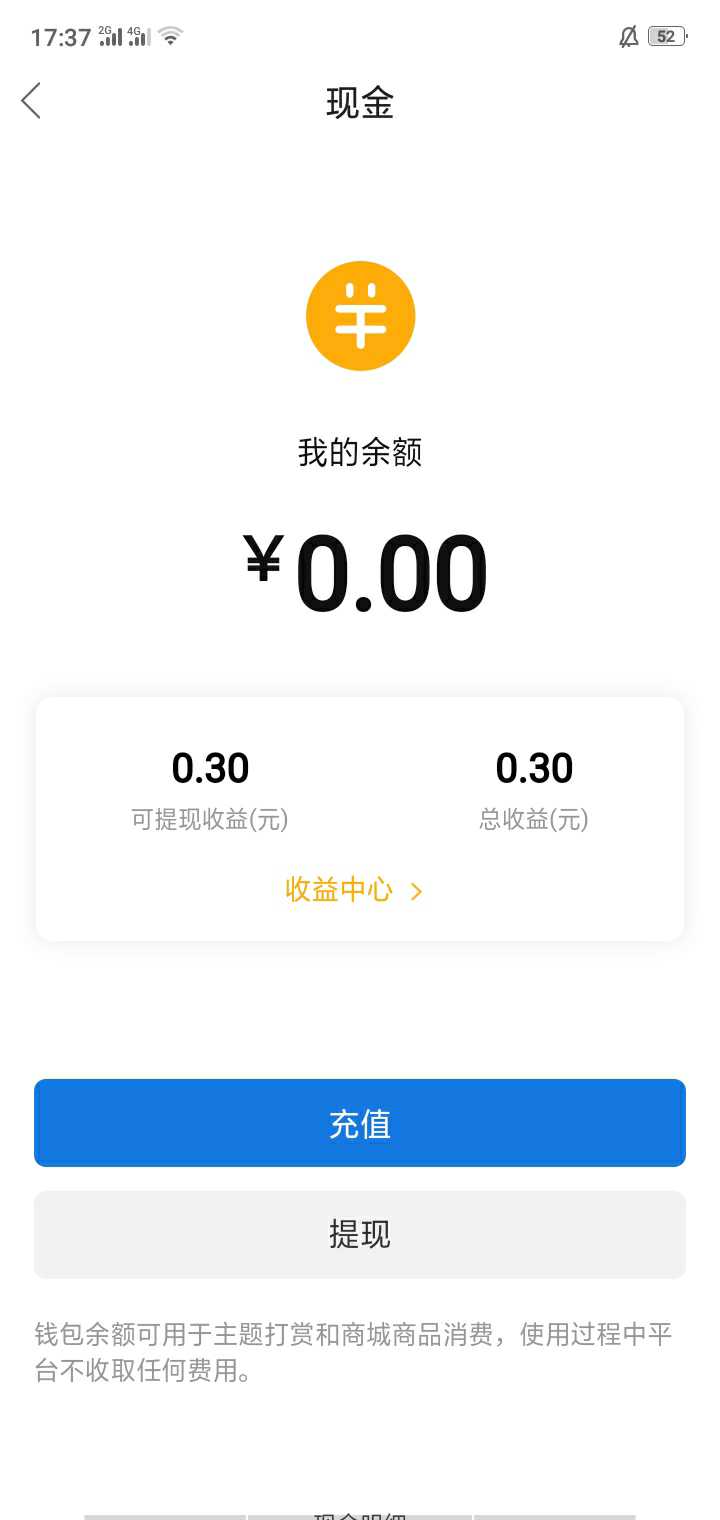Tap 提现 to withdraw balance

pyautogui.click(x=360, y=1235)
